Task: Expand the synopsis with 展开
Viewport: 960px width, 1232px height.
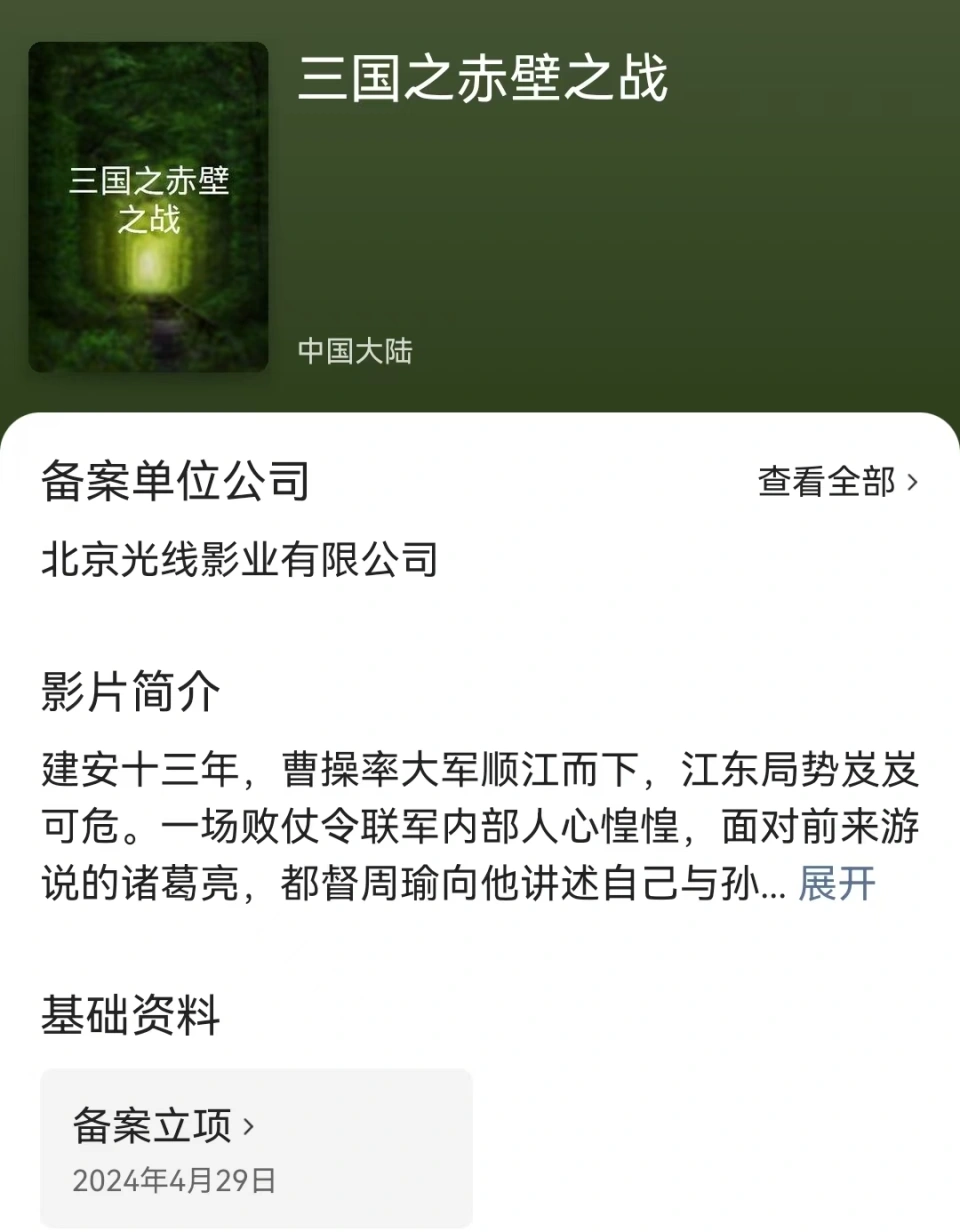Action: click(x=837, y=885)
